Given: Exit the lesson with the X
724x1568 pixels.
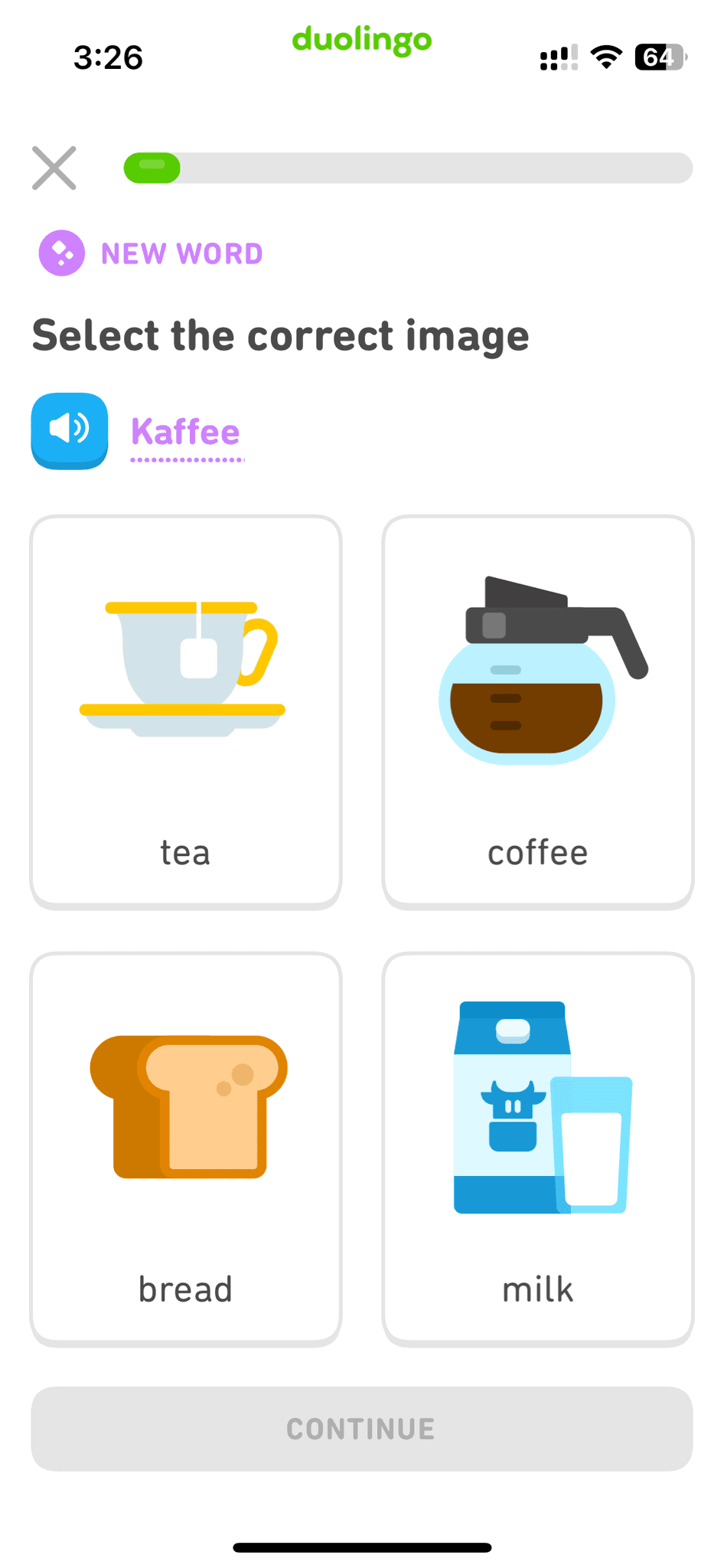Looking at the screenshot, I should 54,168.
